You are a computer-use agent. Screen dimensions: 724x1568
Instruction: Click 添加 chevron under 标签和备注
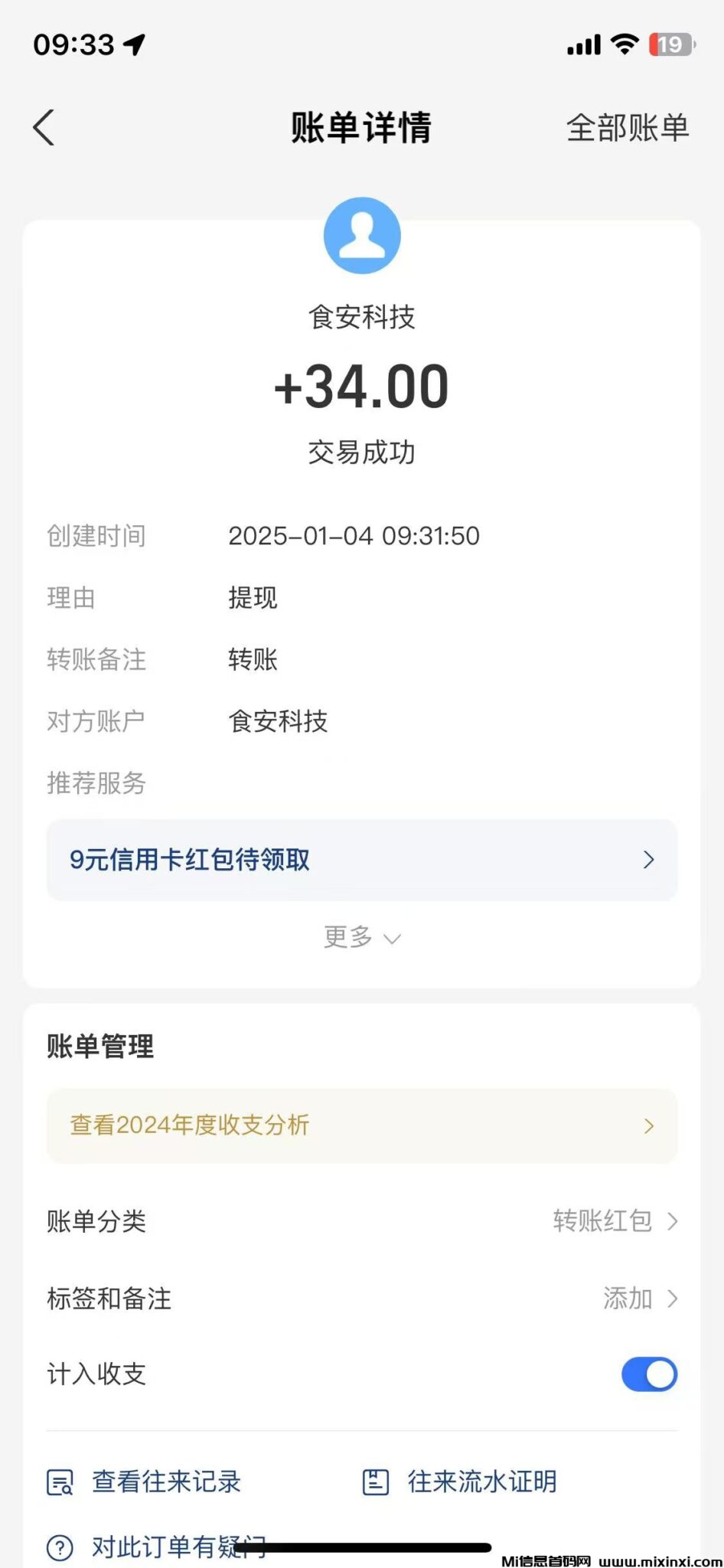tap(672, 1298)
